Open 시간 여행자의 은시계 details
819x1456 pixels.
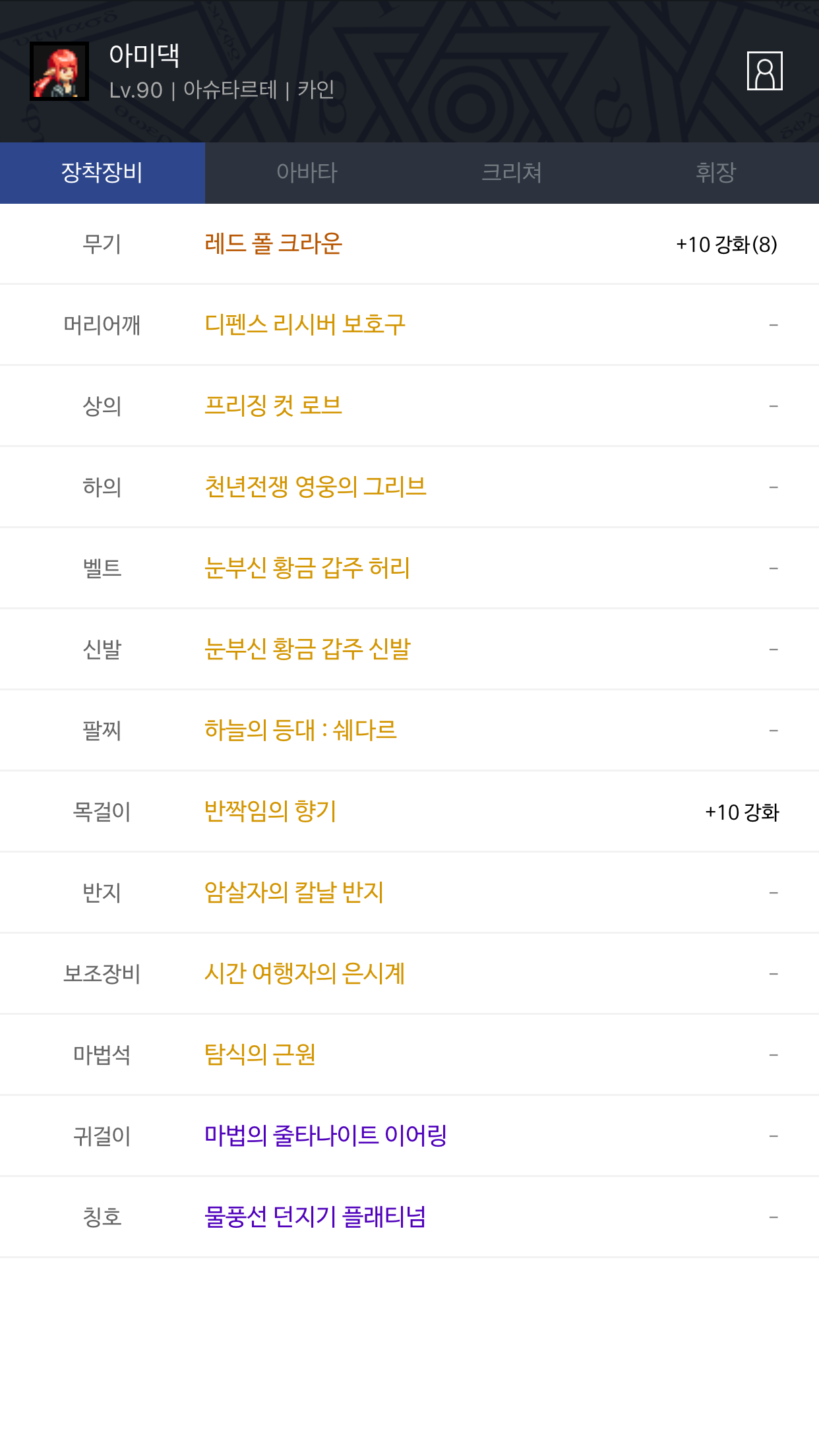pyautogui.click(x=304, y=973)
